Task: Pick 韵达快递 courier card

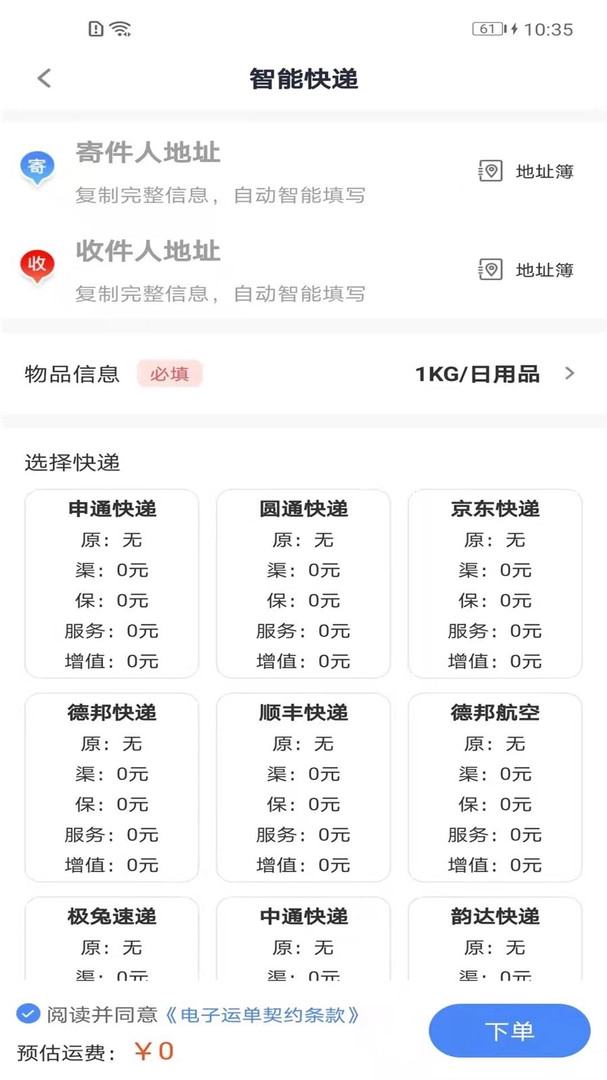Action: [x=495, y=939]
